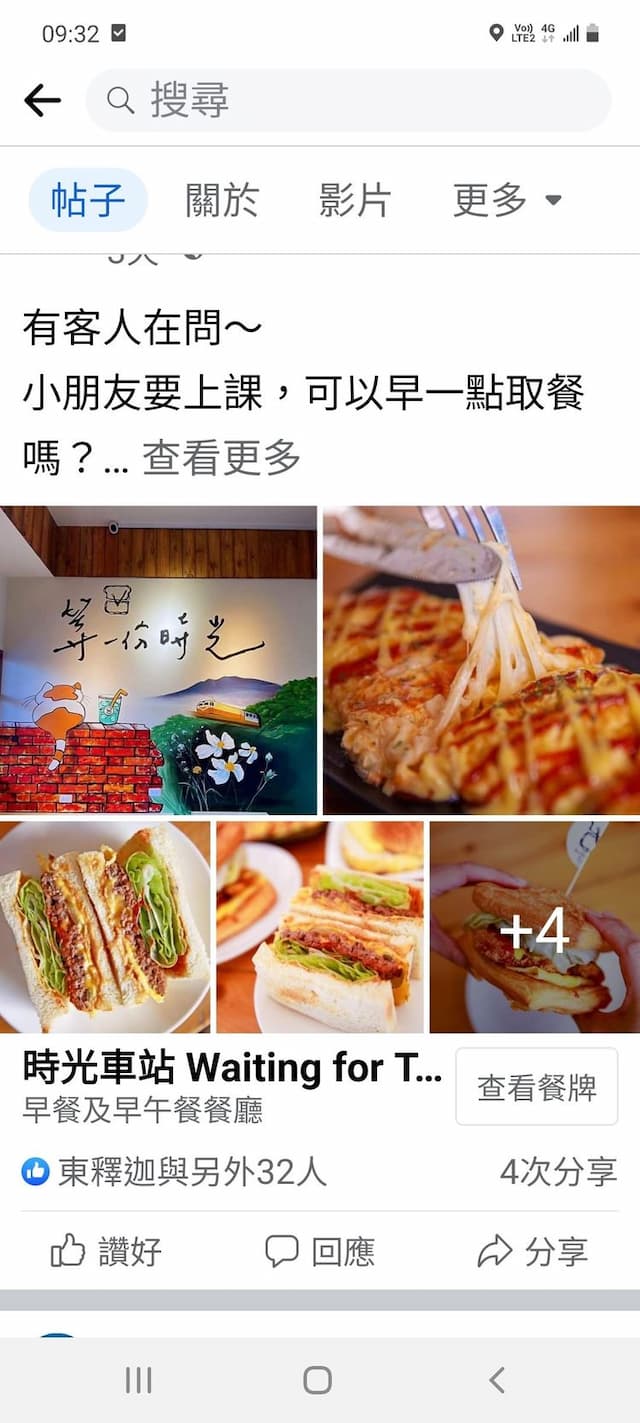
Task: Tap the 查看餐牌 button
Action: pyautogui.click(x=537, y=1087)
